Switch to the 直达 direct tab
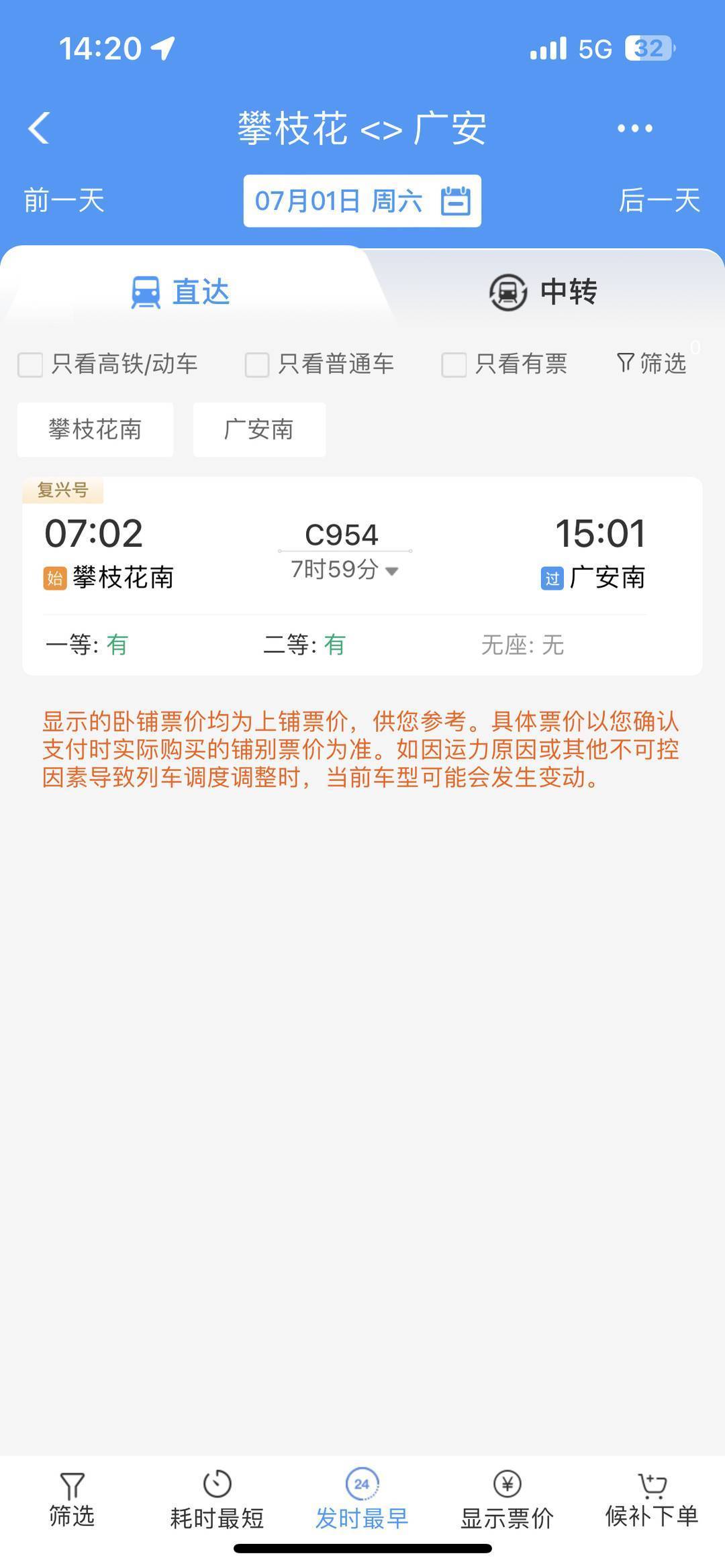 [x=180, y=292]
